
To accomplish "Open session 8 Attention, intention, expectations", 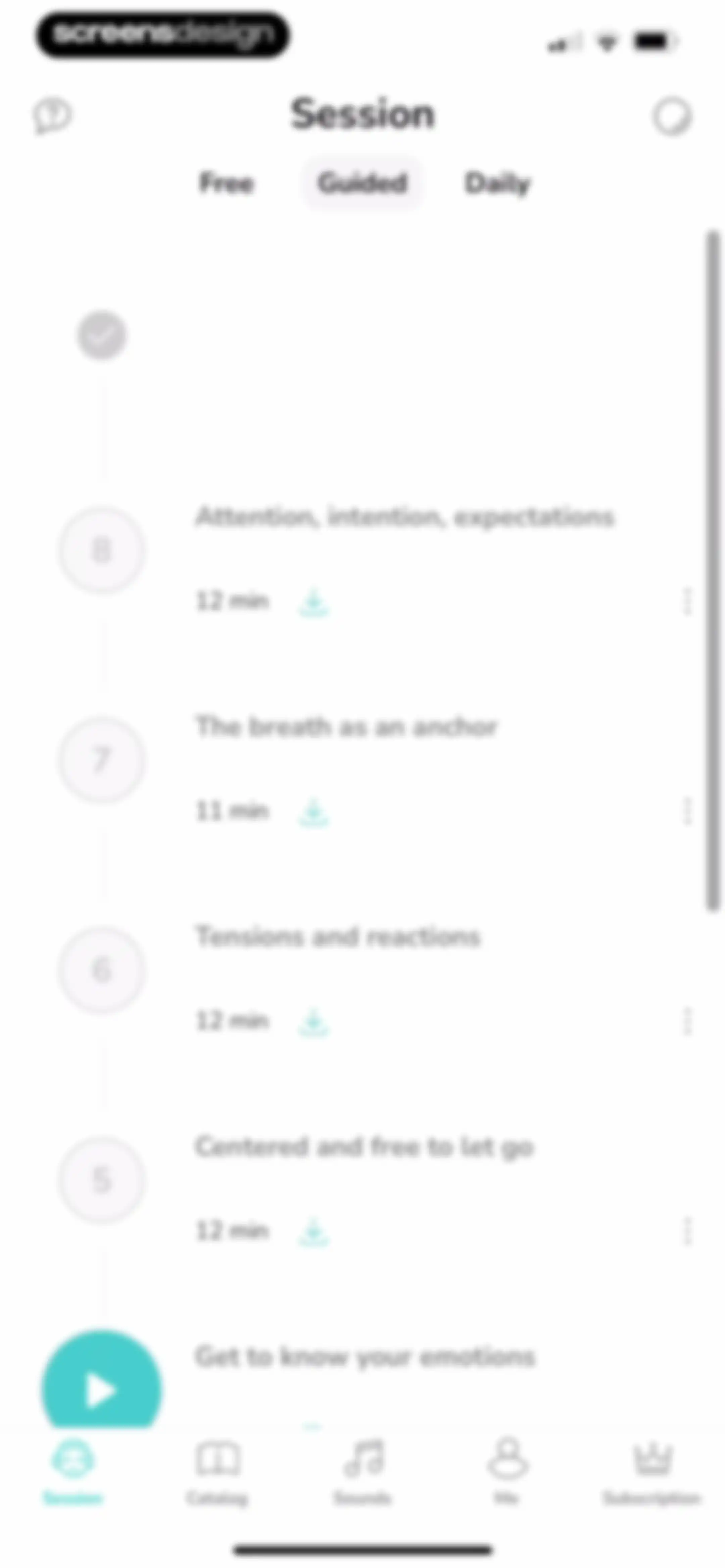I will coord(405,517).
